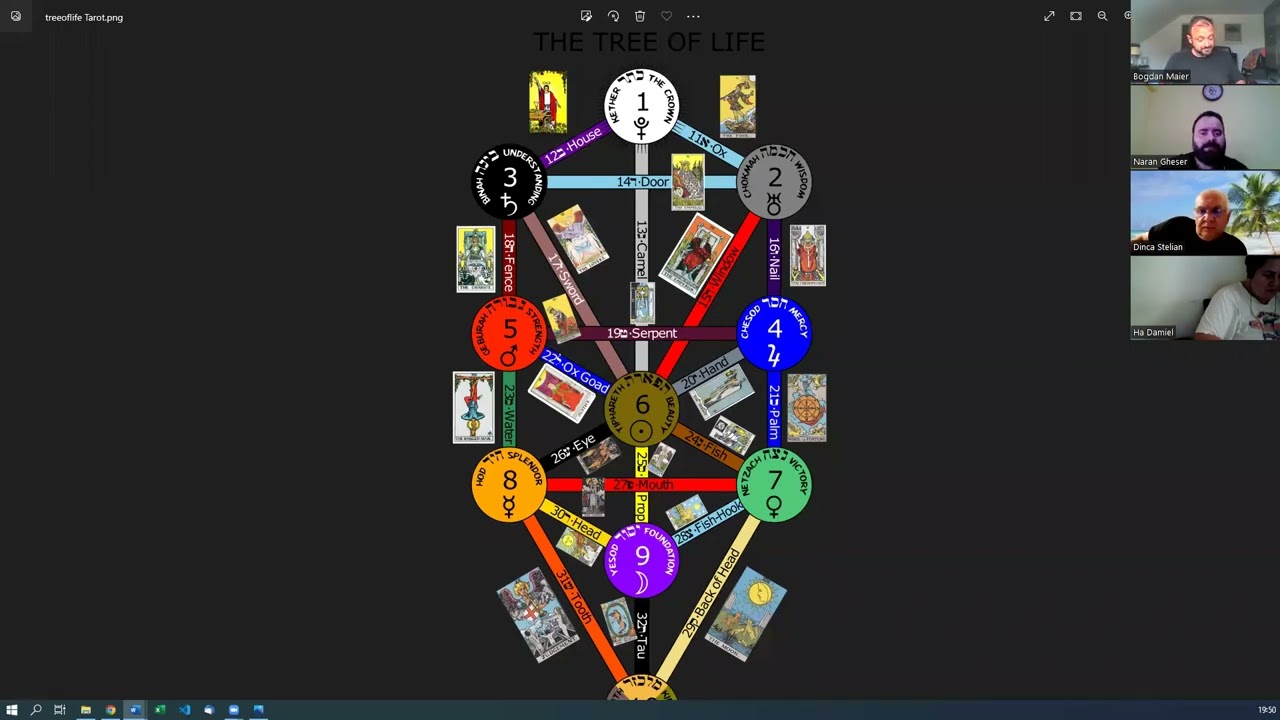The height and width of the screenshot is (720, 1280).
Task: Delete the image with the trash icon
Action: pos(640,16)
